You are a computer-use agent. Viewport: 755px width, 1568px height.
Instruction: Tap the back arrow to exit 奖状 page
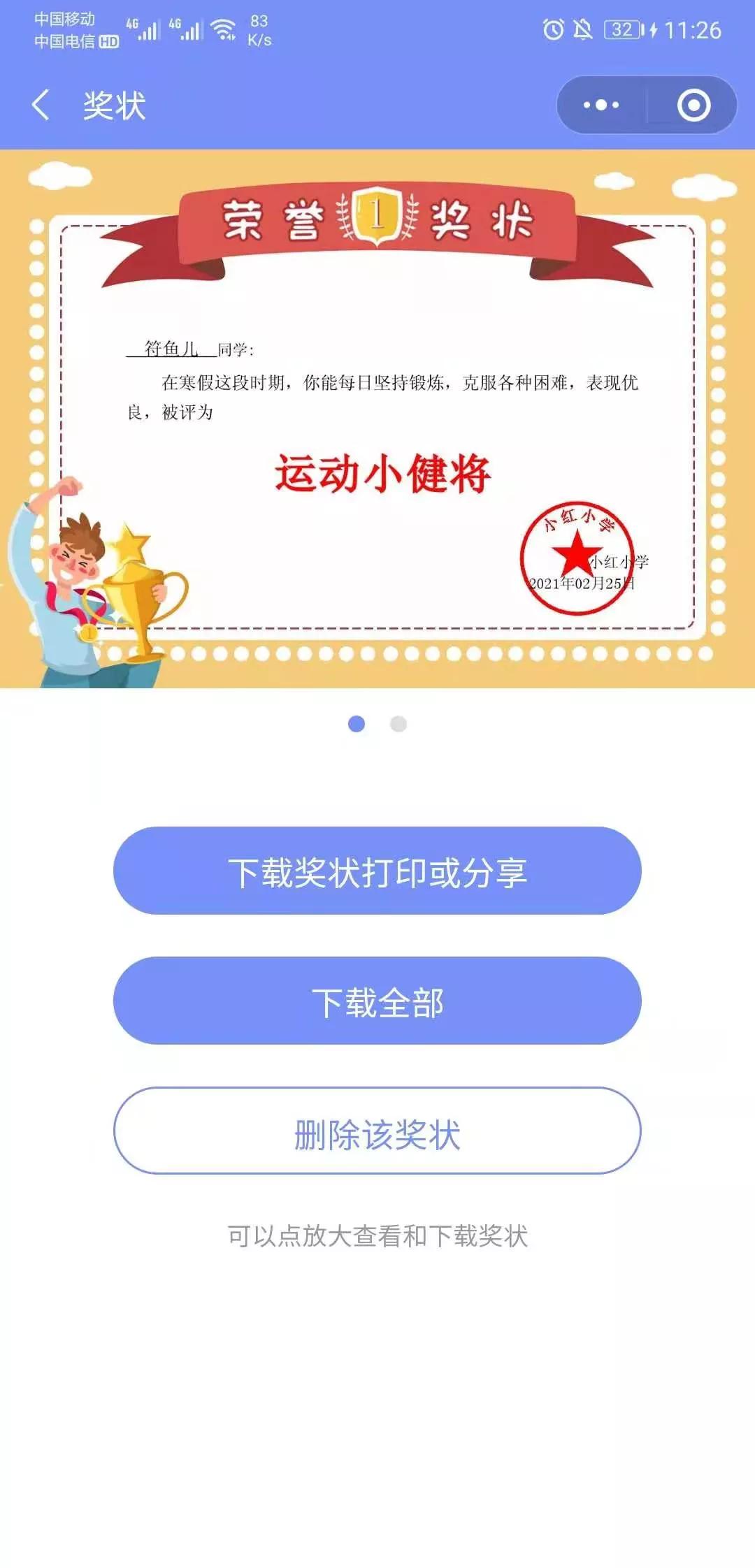pyautogui.click(x=40, y=103)
